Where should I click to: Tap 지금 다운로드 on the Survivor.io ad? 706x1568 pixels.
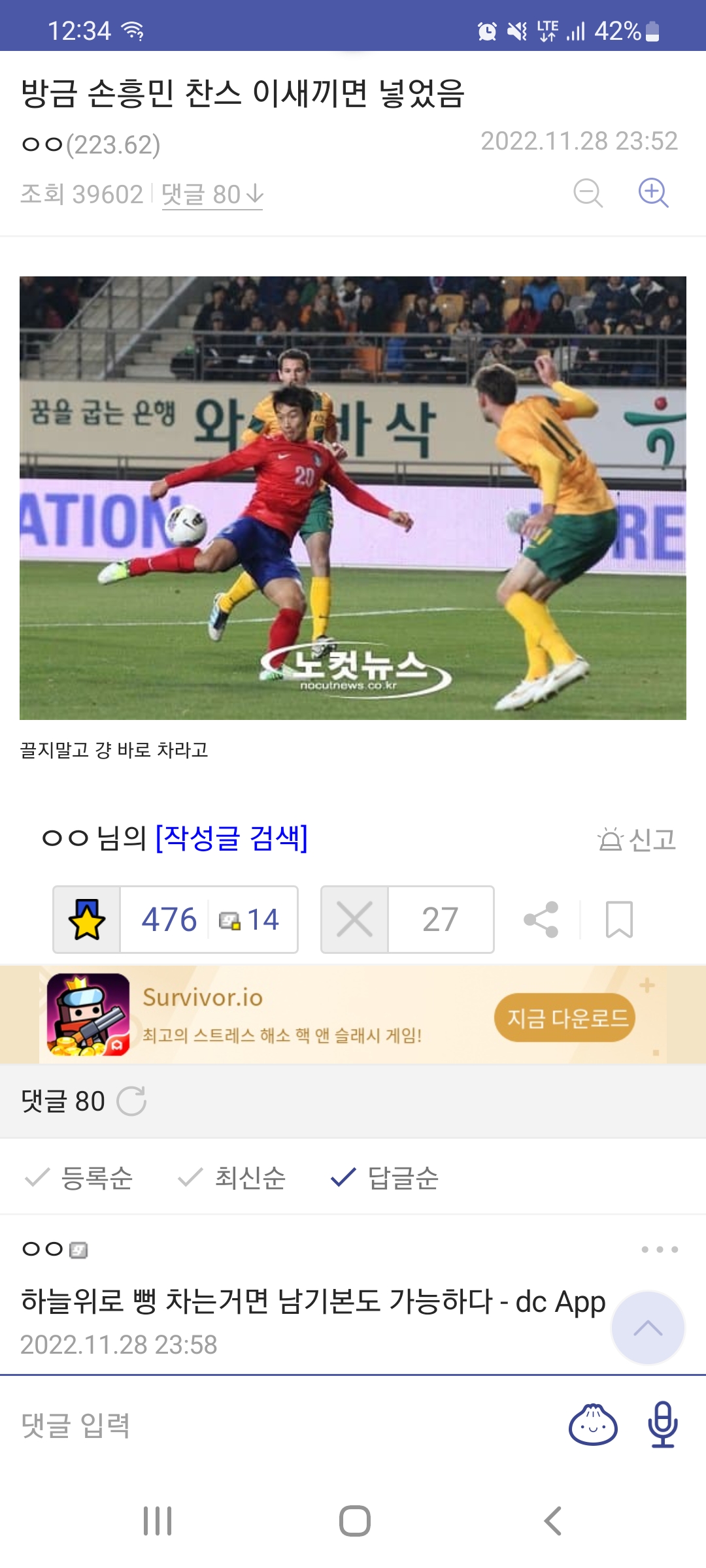tap(565, 1018)
